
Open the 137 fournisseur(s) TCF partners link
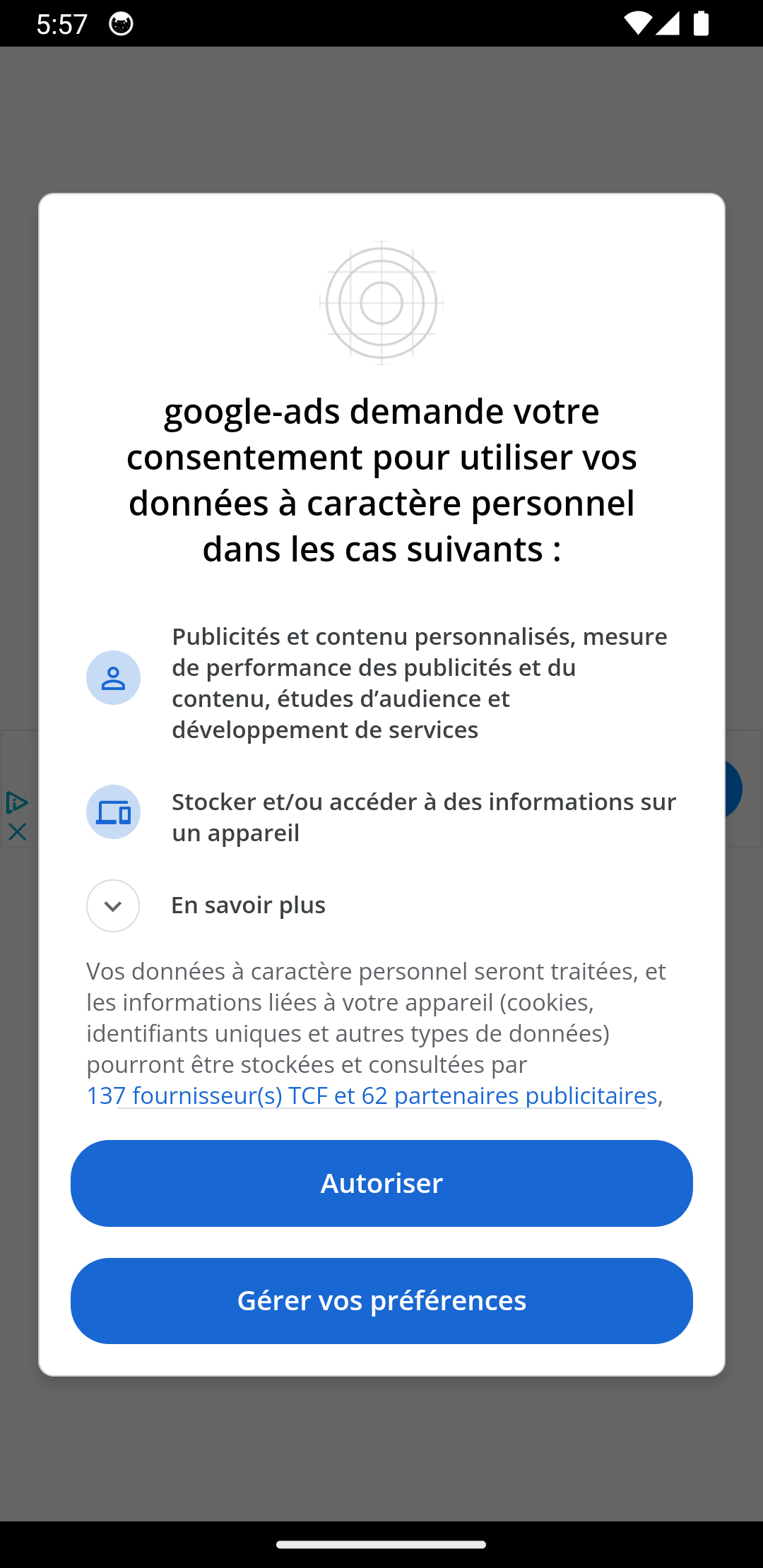[372, 1095]
